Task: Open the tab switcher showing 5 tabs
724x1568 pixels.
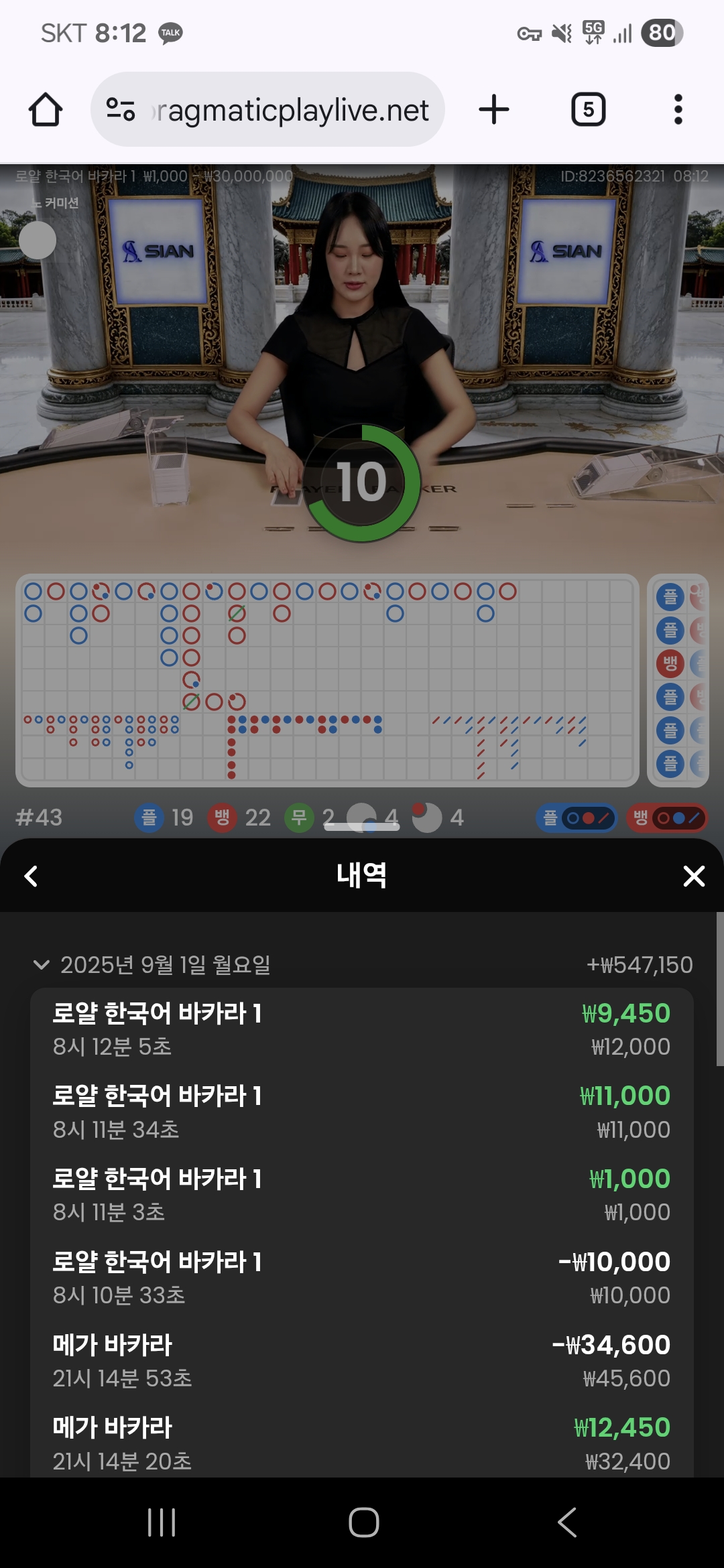Action: pos(588,109)
